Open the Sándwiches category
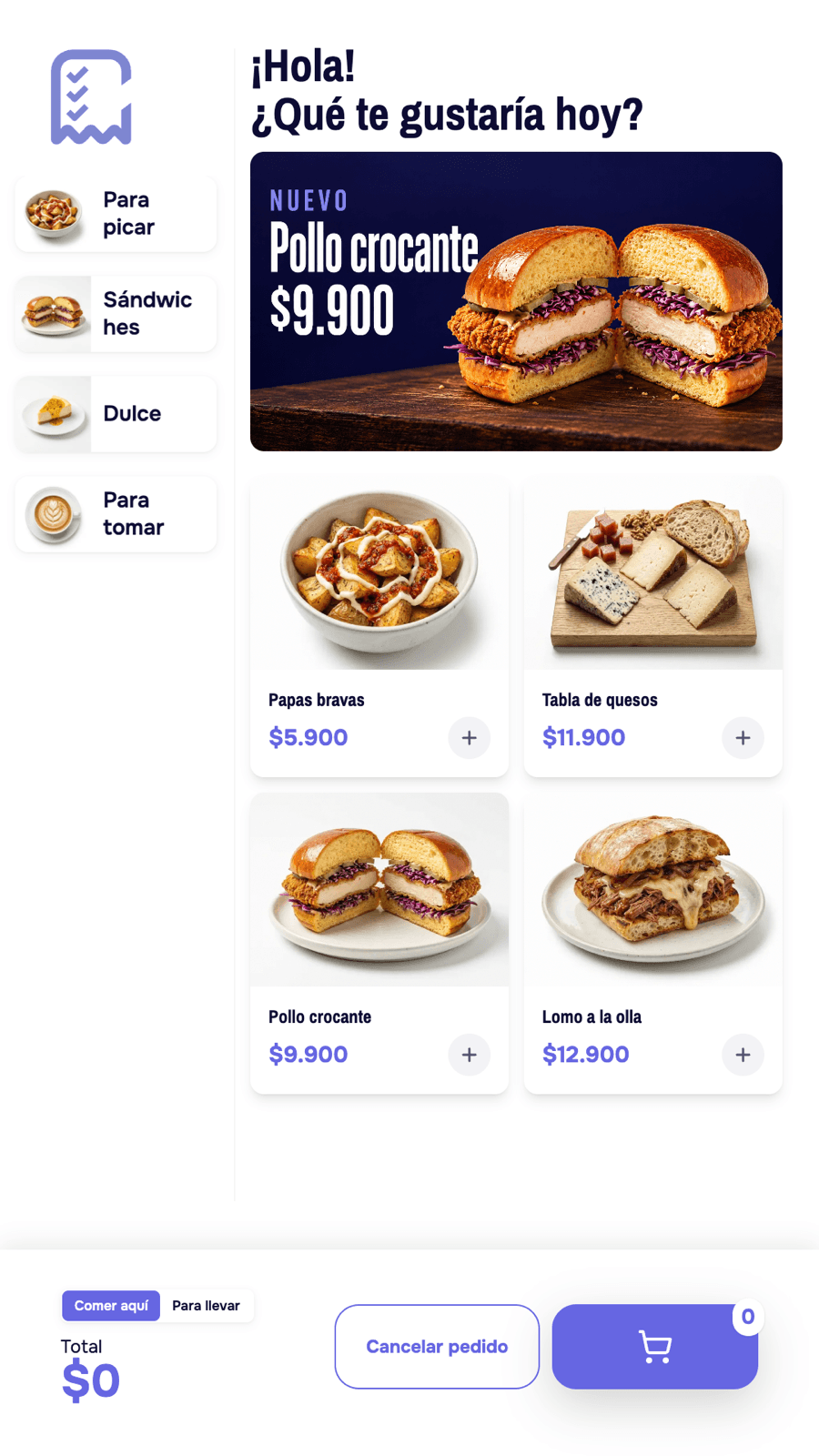Screen dimensions: 819x1456 click(x=116, y=314)
